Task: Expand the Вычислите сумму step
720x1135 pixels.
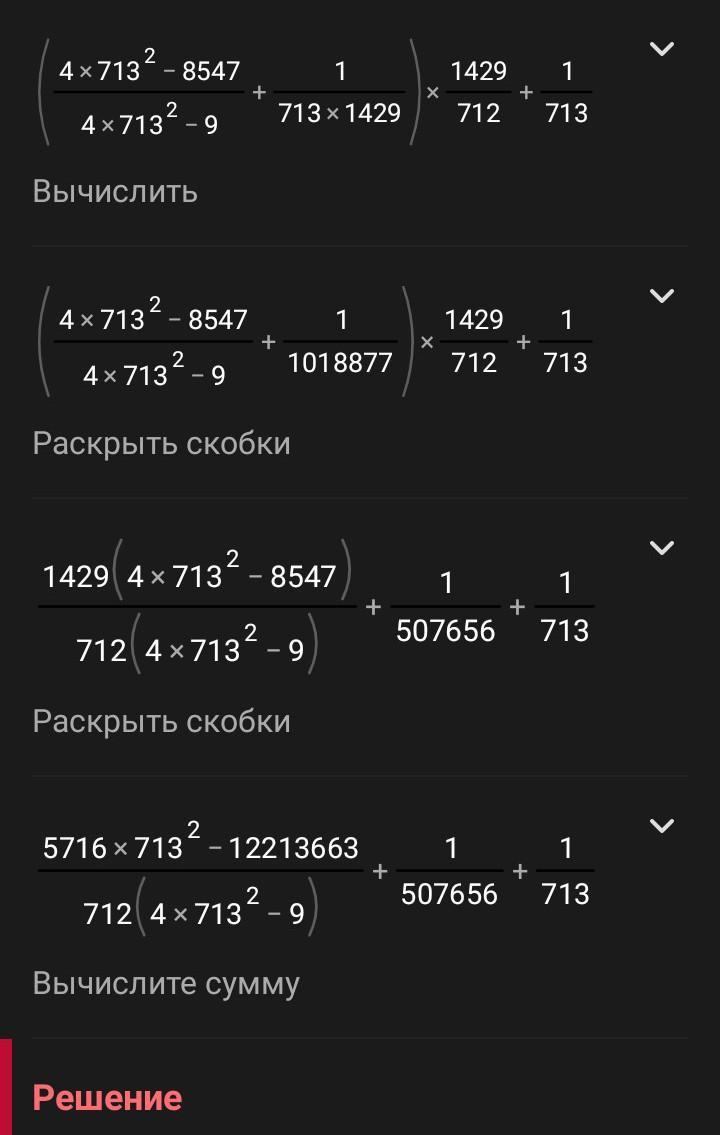Action: pos(661,825)
